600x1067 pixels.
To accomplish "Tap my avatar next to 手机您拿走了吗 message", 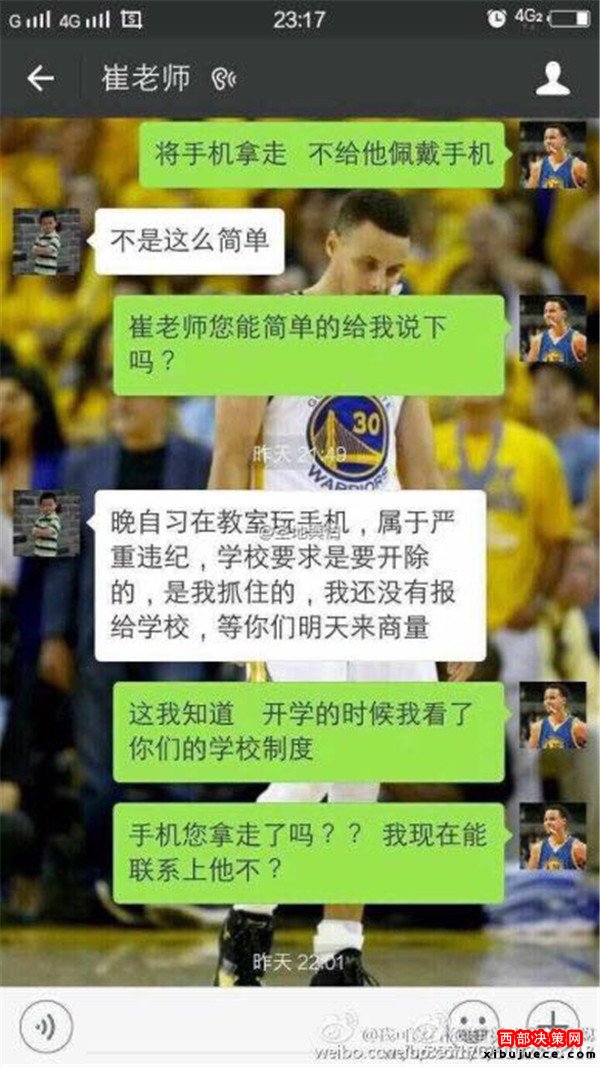I will point(552,836).
